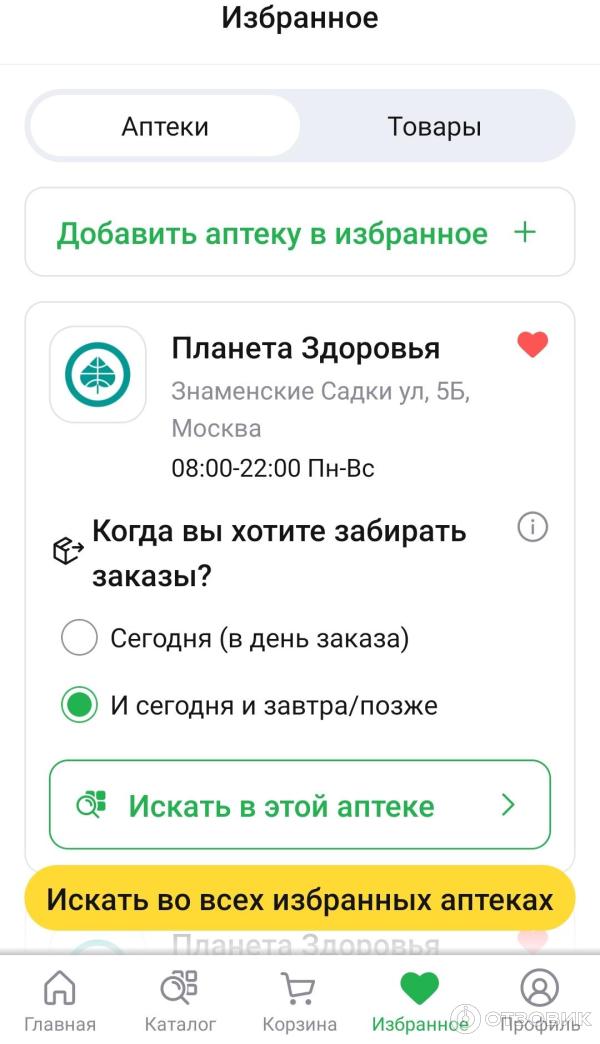Viewport: 600px width, 1044px height.
Task: Go to the Главная tab
Action: [x=60, y=1001]
